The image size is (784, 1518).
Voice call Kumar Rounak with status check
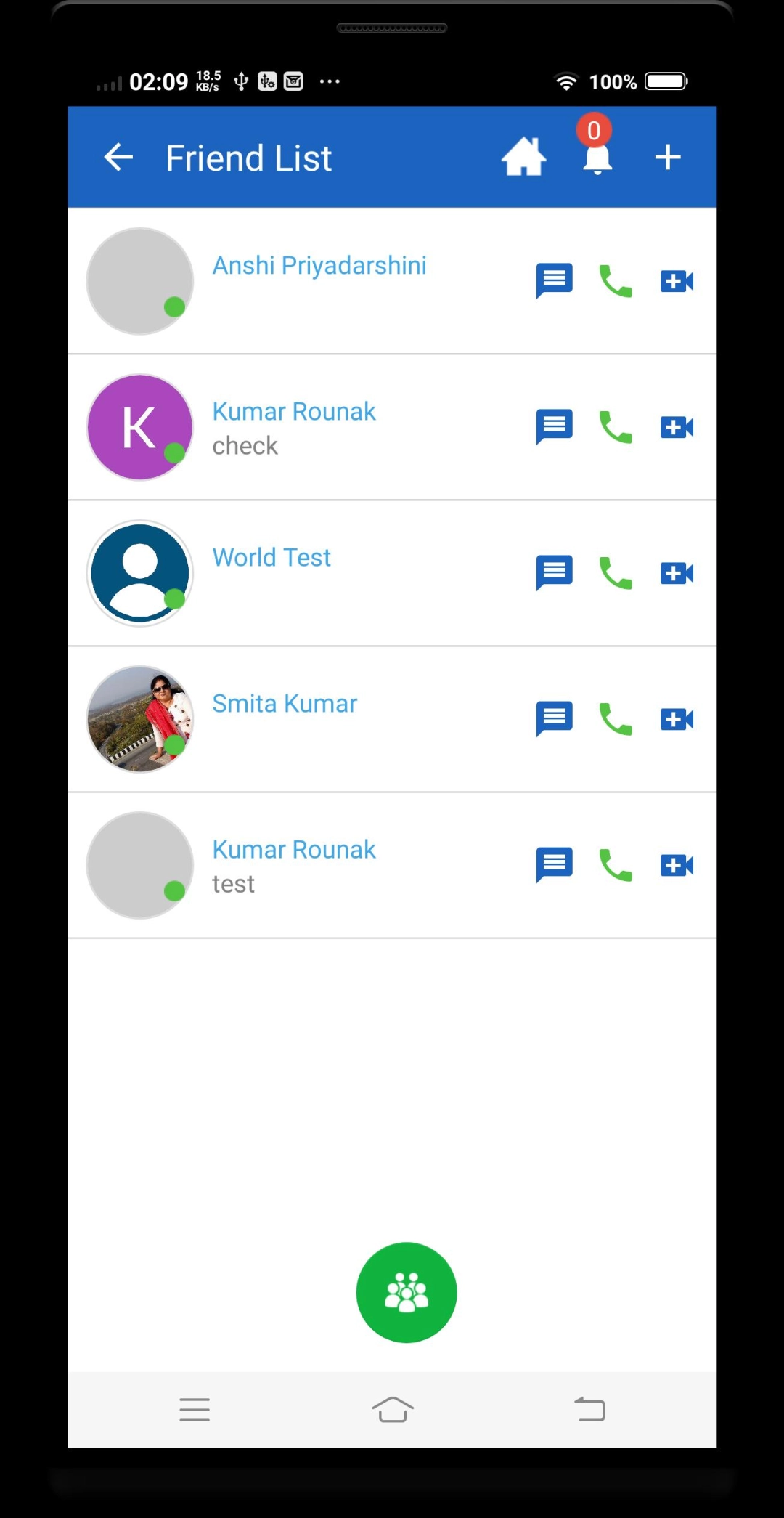click(615, 427)
